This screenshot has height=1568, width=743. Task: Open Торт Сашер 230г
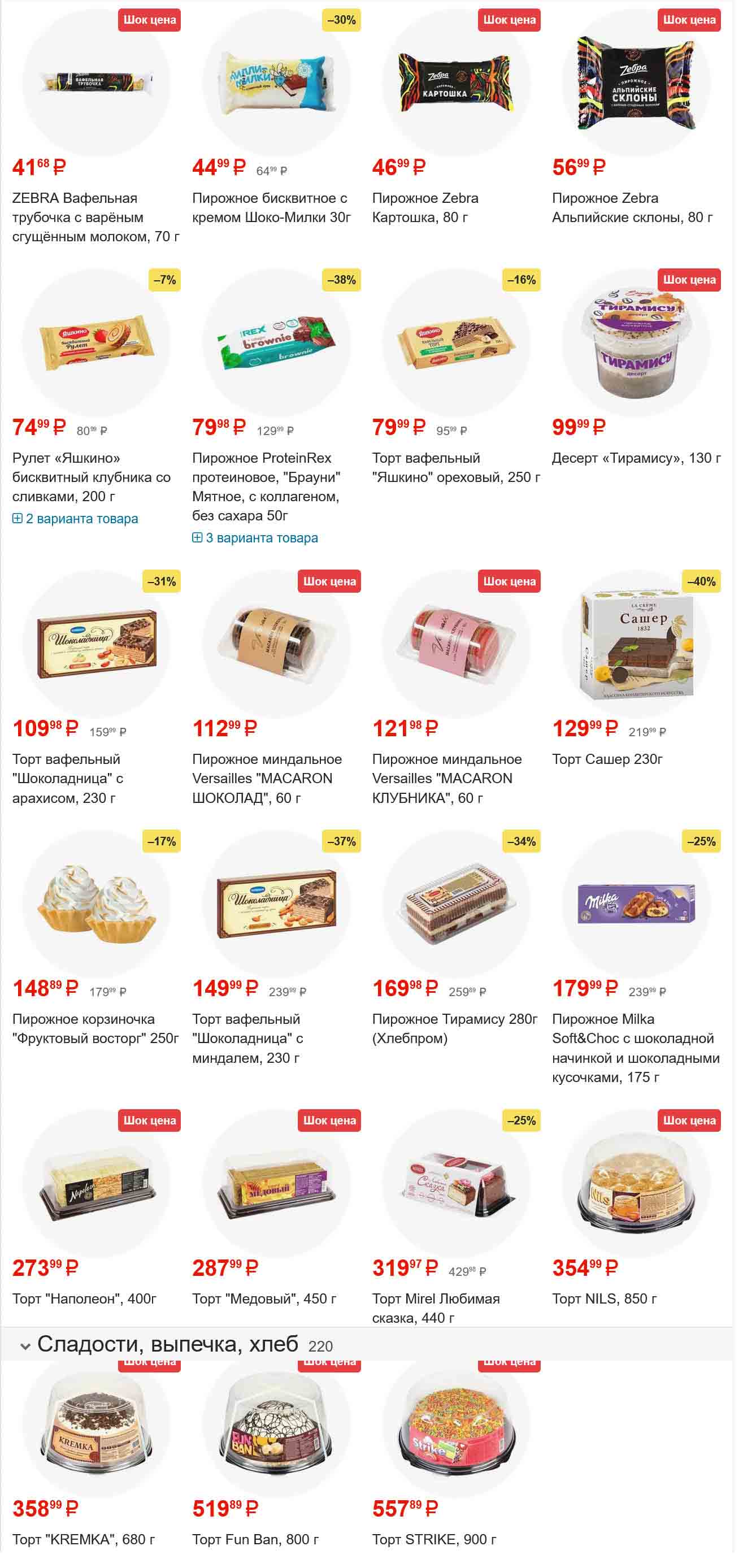pos(607,759)
